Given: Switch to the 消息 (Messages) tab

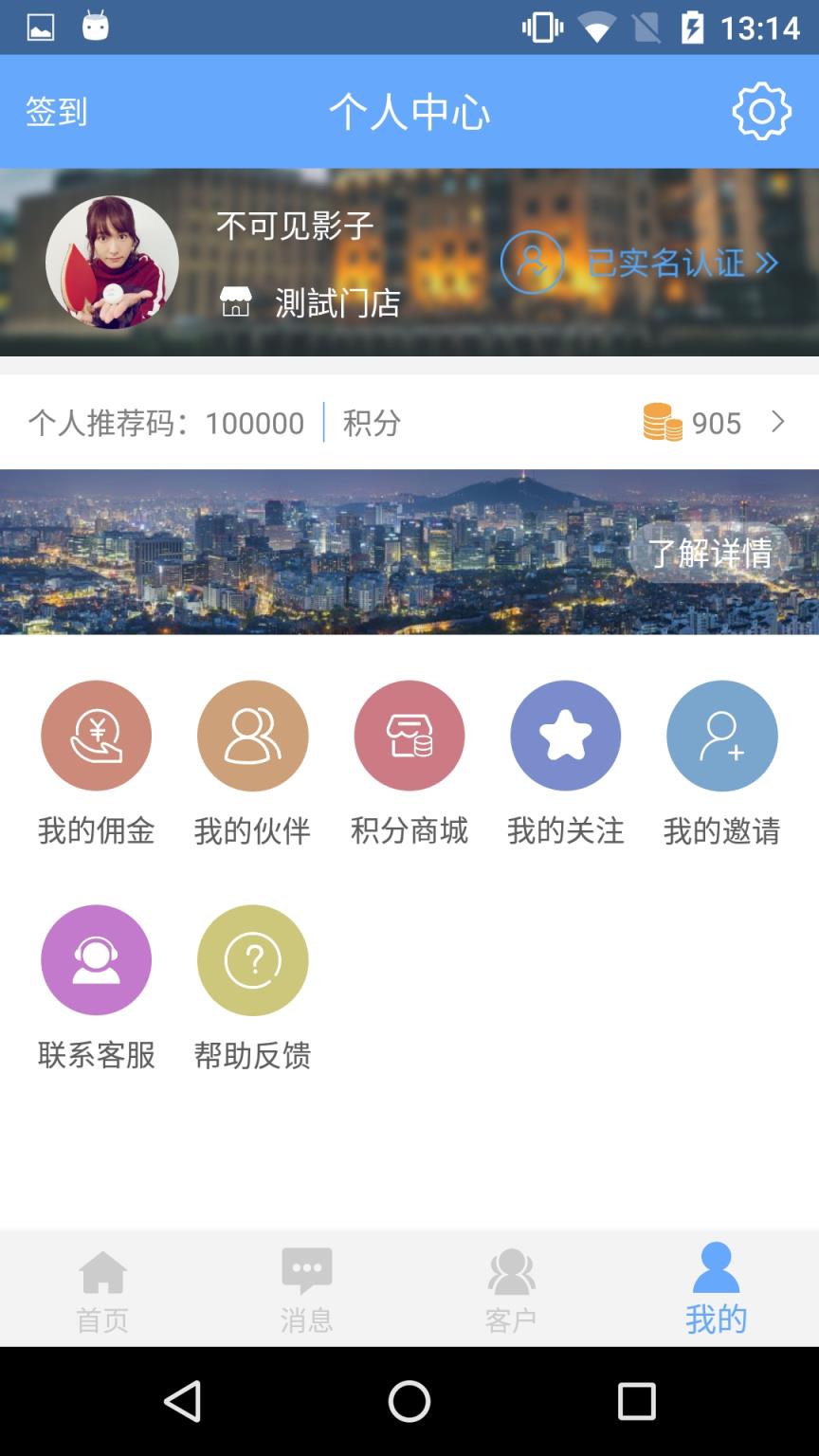Looking at the screenshot, I should click(306, 1287).
